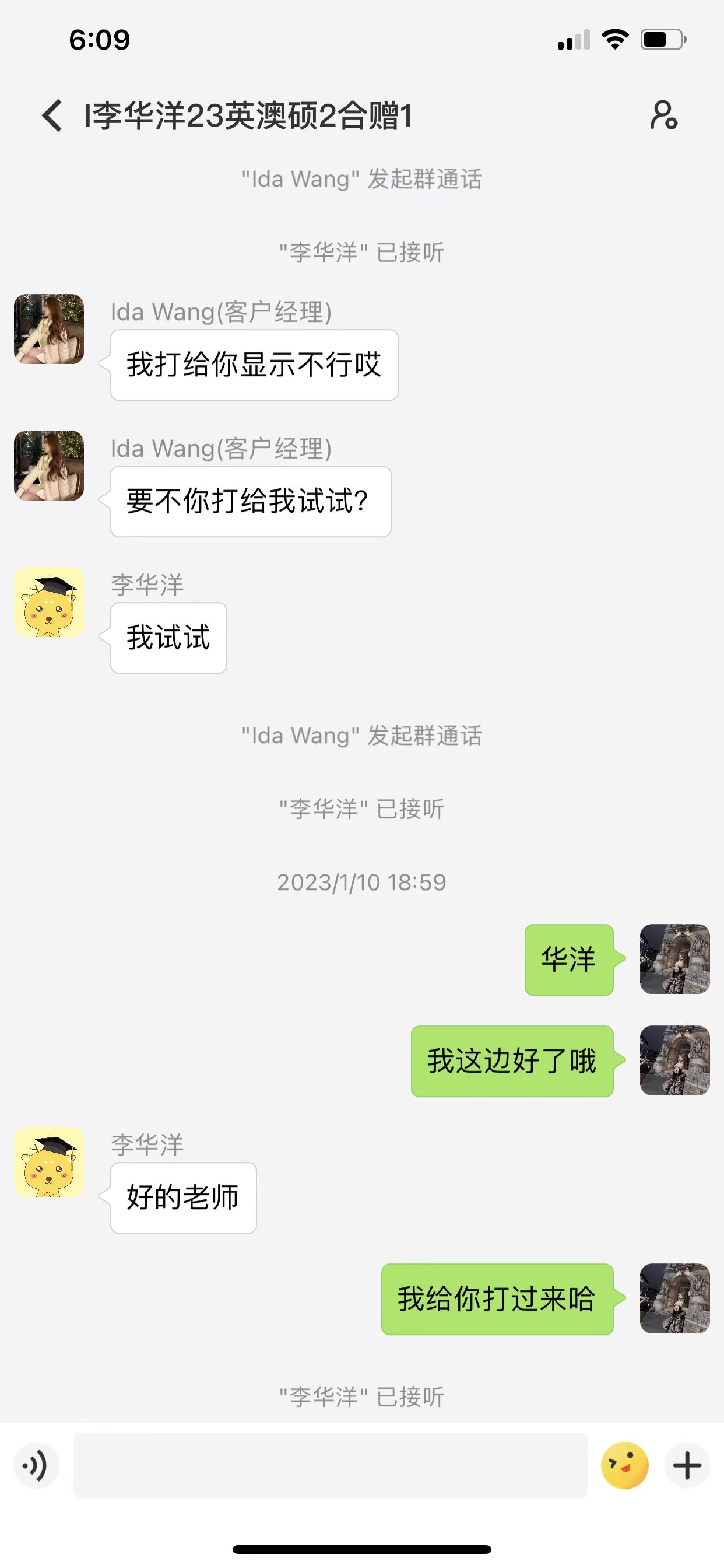
Task: Go back from the group chat
Action: click(52, 115)
